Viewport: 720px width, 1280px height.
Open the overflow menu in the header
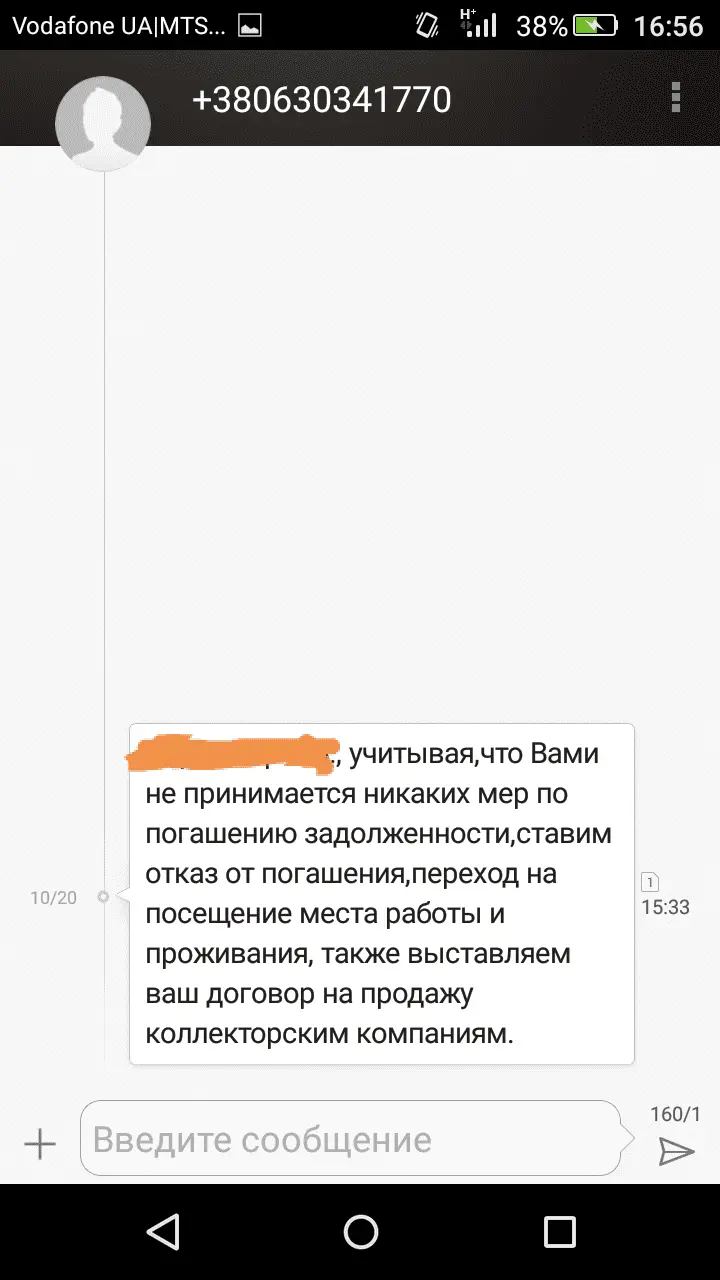point(677,98)
